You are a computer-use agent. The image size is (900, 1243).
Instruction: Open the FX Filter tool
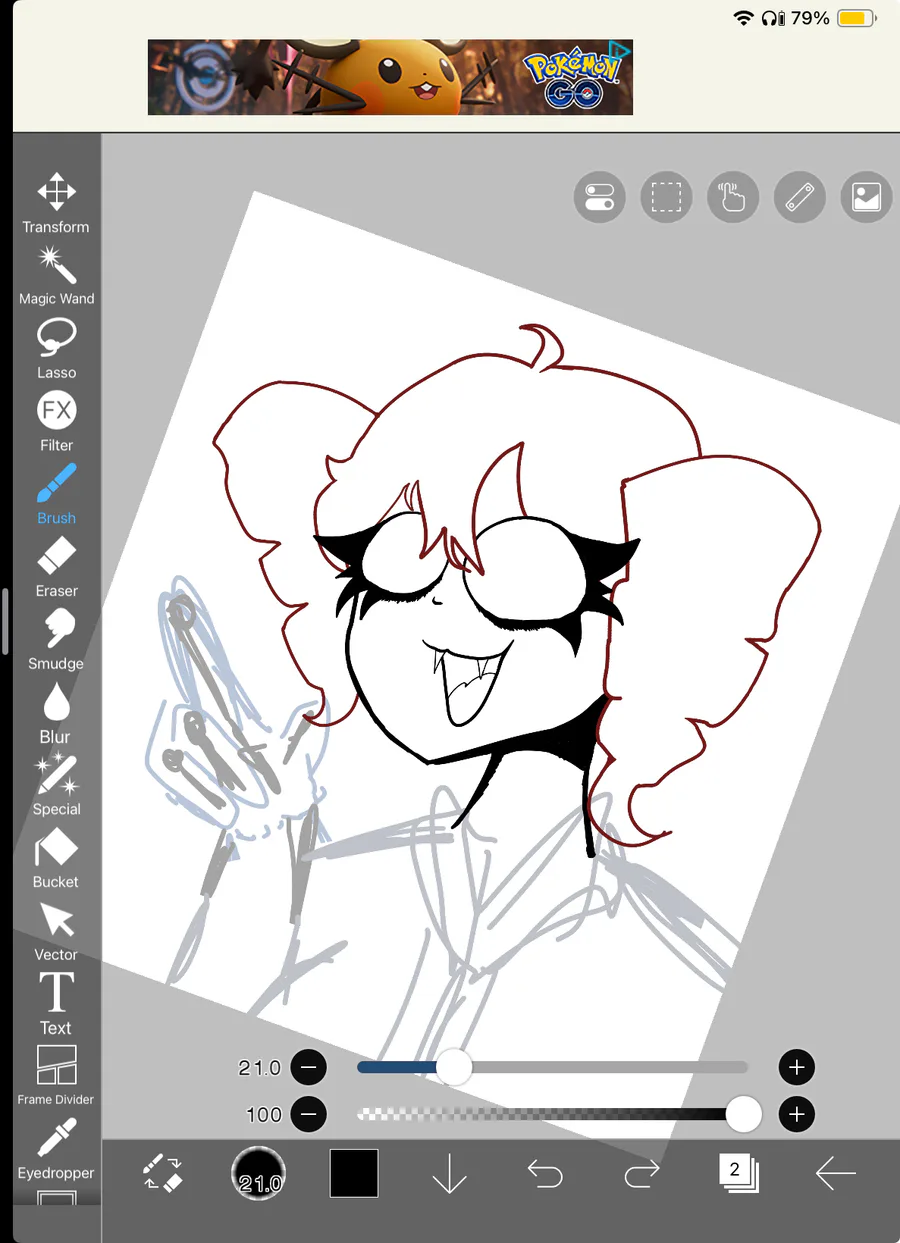point(56,419)
